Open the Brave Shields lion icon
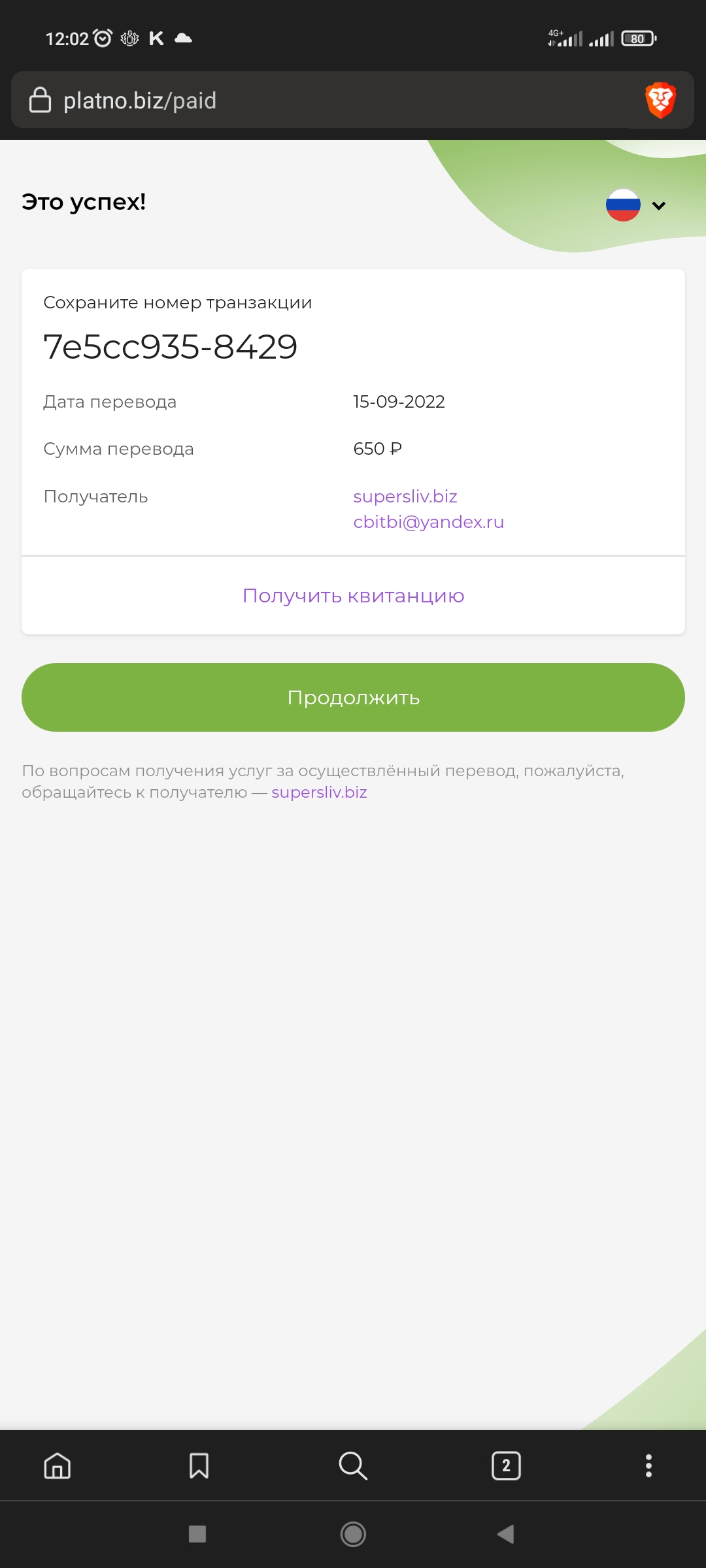706x1568 pixels. pos(660,100)
